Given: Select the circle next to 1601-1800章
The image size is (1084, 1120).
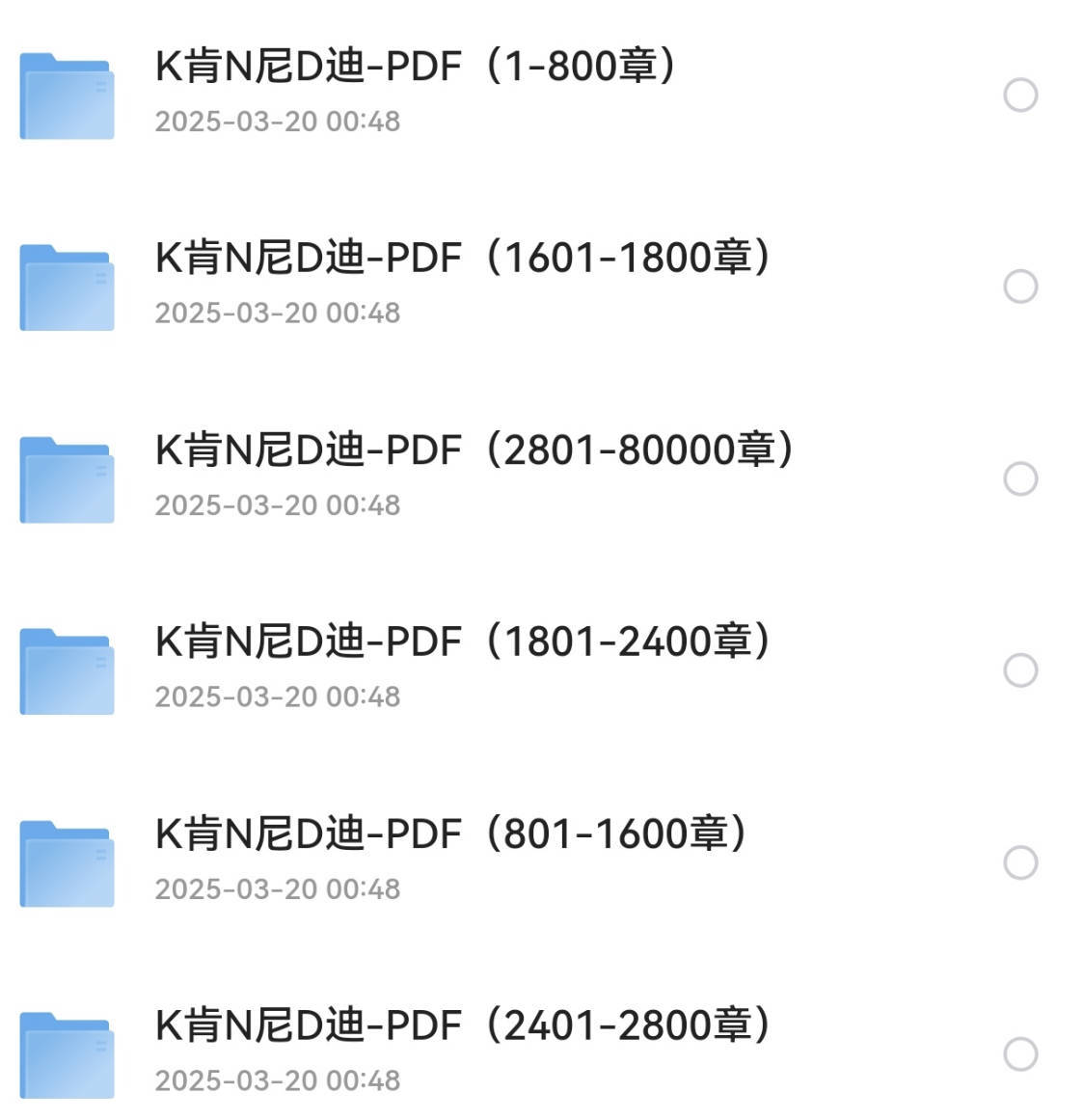Looking at the screenshot, I should coord(1021,285).
